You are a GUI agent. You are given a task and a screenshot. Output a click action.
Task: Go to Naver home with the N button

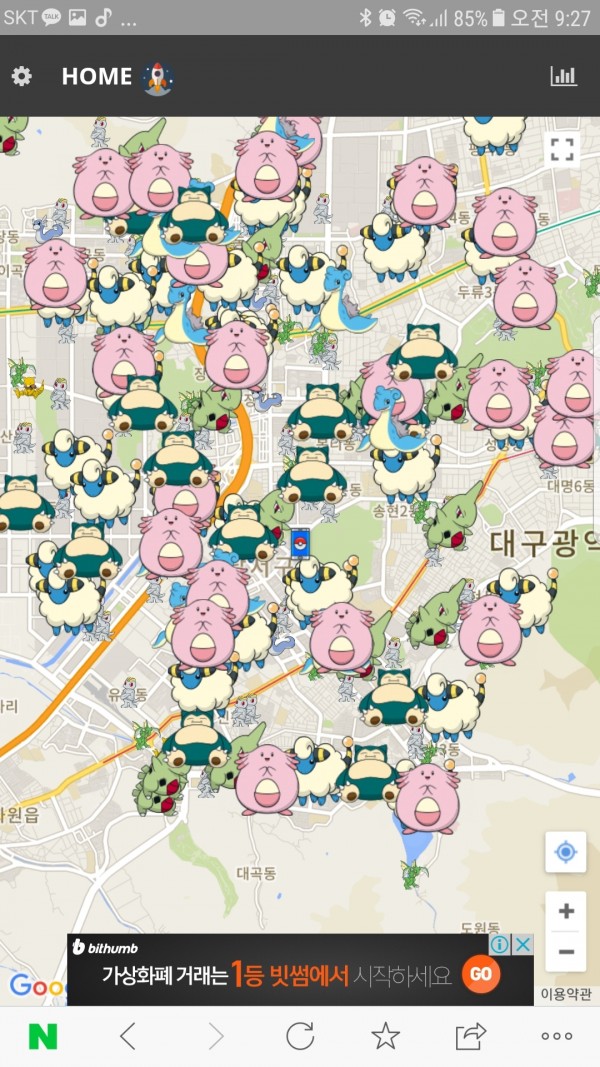(43, 1037)
